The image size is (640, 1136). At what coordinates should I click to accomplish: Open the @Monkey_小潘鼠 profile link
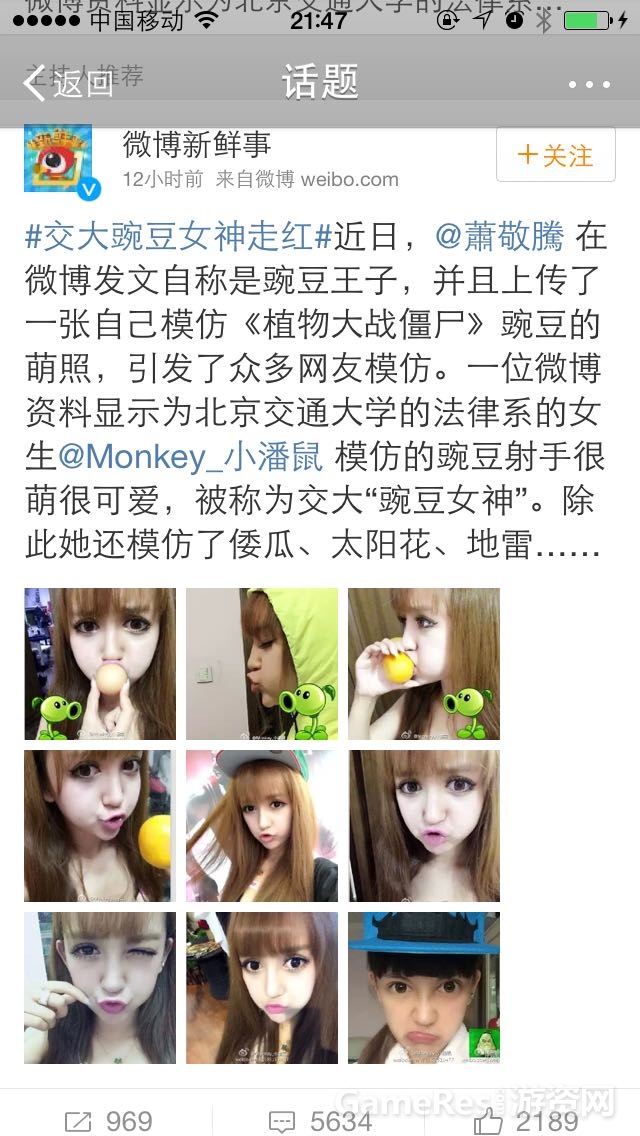click(190, 456)
